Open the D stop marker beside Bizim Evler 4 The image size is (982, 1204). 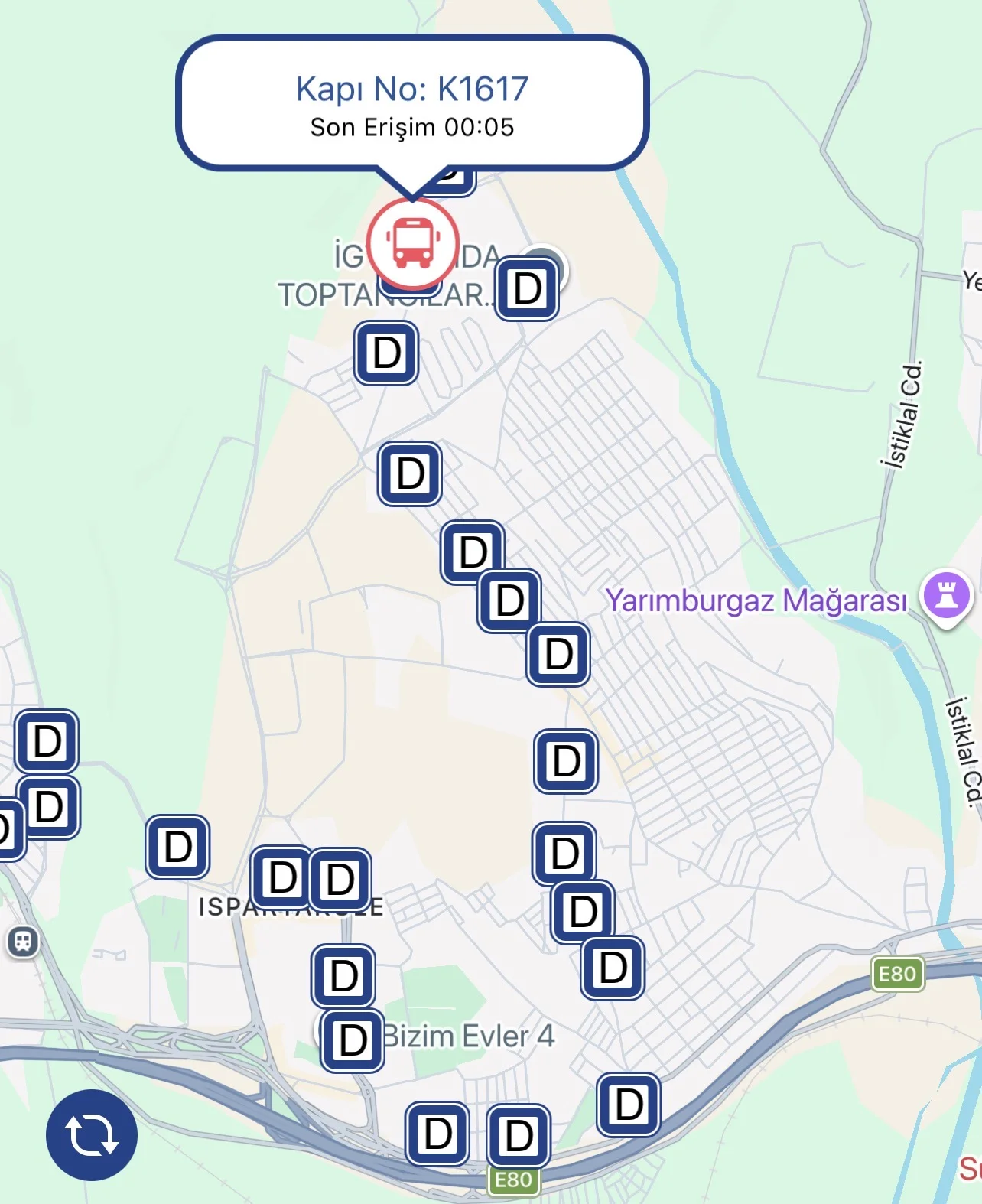[353, 1040]
